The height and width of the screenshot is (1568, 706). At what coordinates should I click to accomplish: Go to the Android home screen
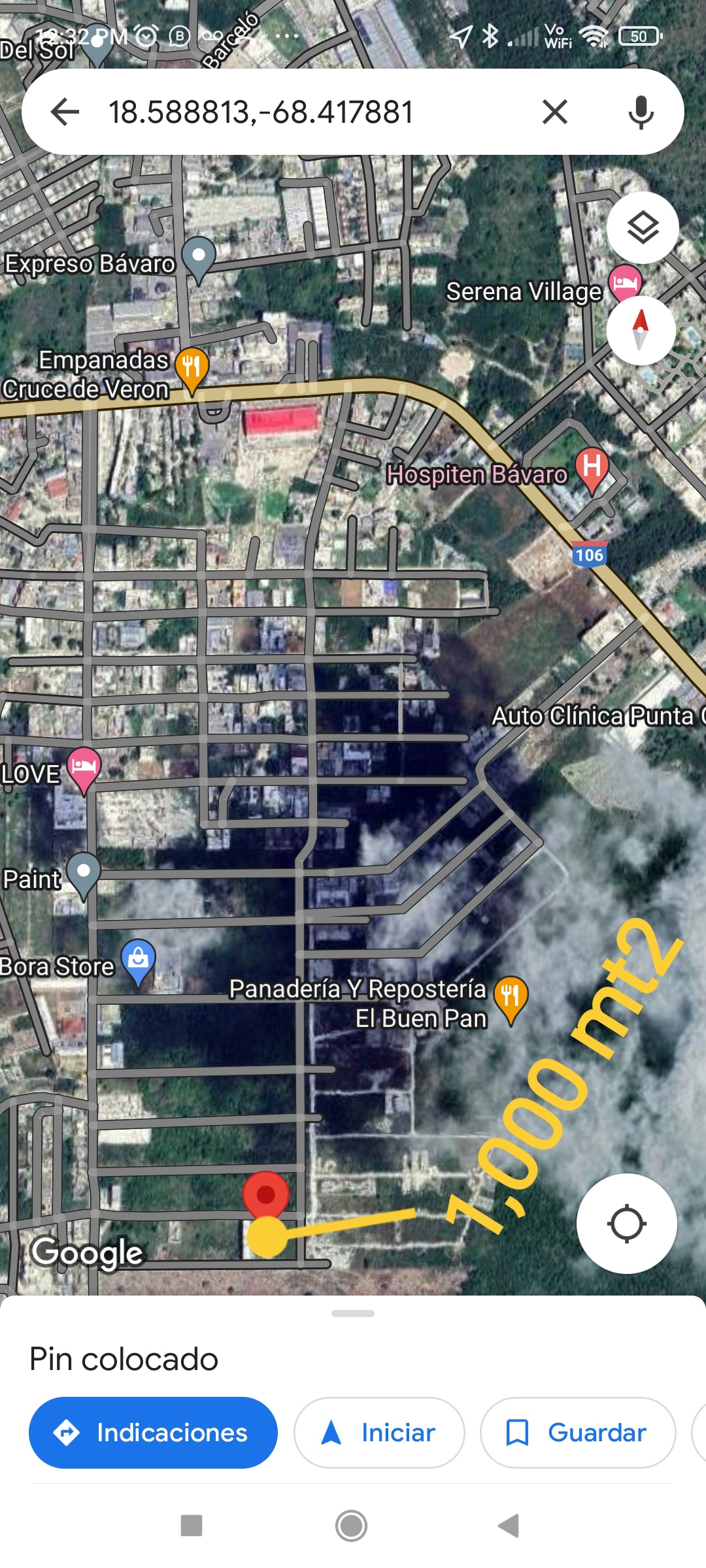[351, 1526]
